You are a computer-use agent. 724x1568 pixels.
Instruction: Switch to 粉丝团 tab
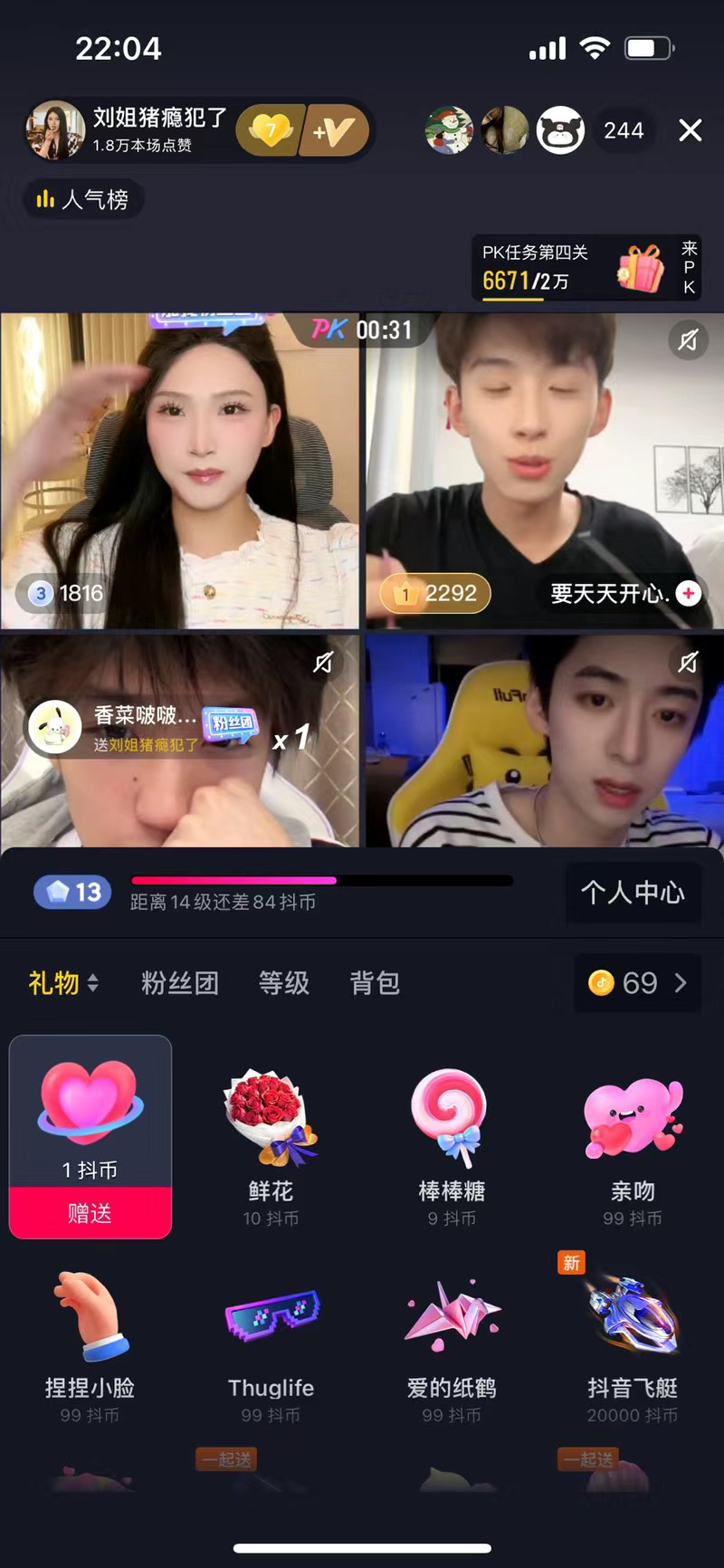click(x=180, y=983)
